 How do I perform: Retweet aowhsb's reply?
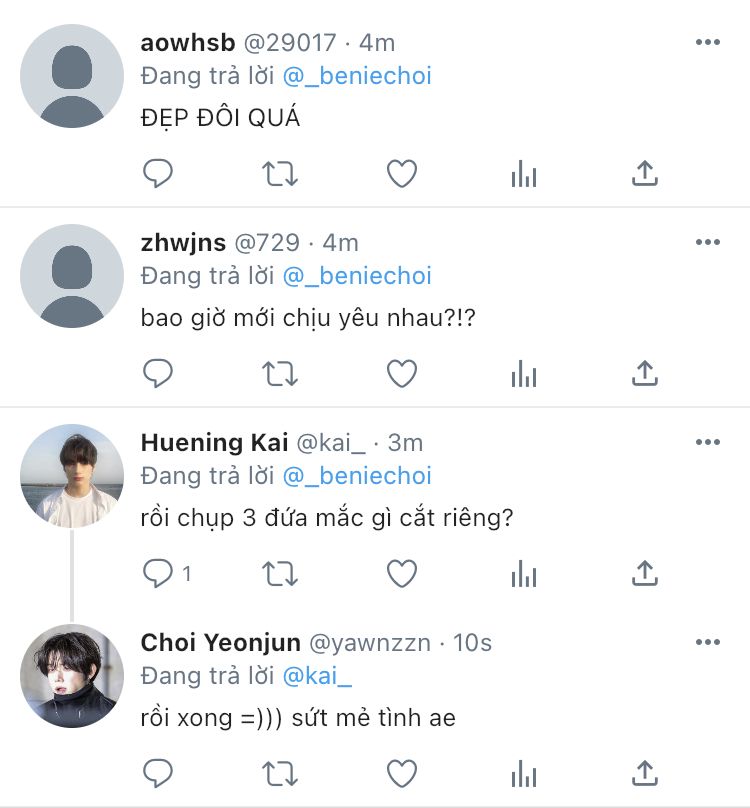tap(280, 174)
